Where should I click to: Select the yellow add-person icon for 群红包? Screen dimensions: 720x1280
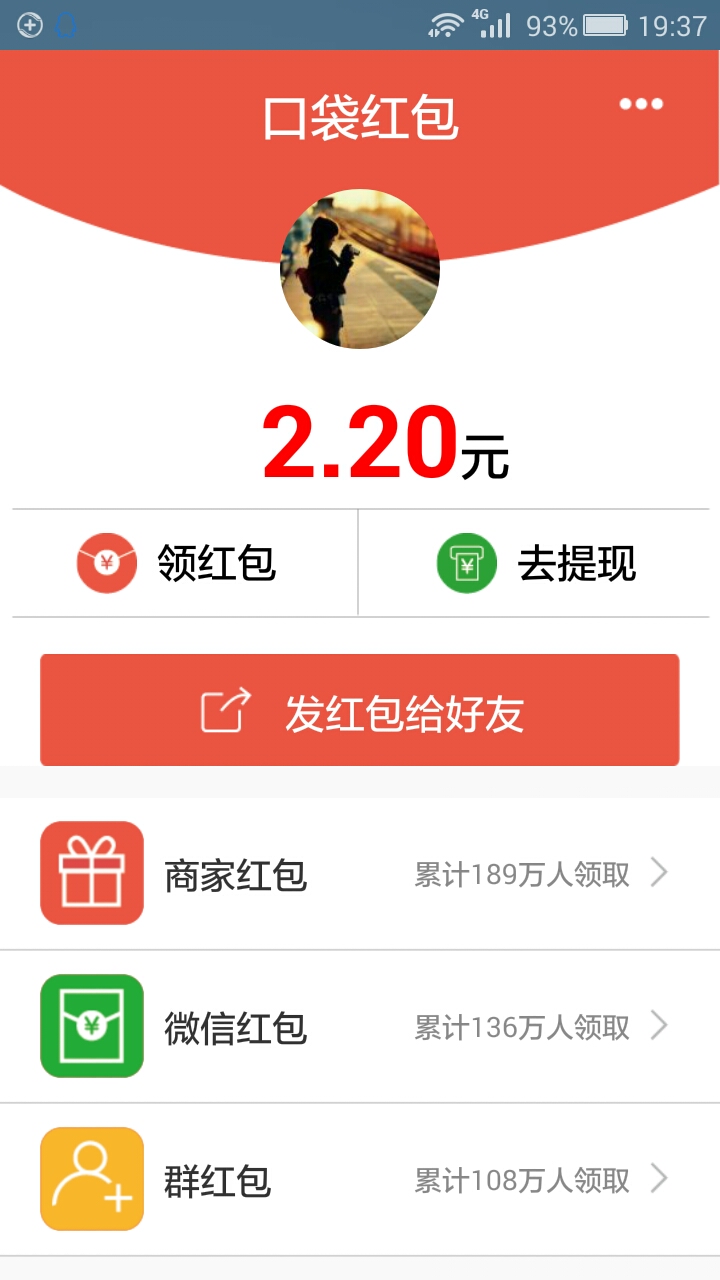coord(91,1179)
